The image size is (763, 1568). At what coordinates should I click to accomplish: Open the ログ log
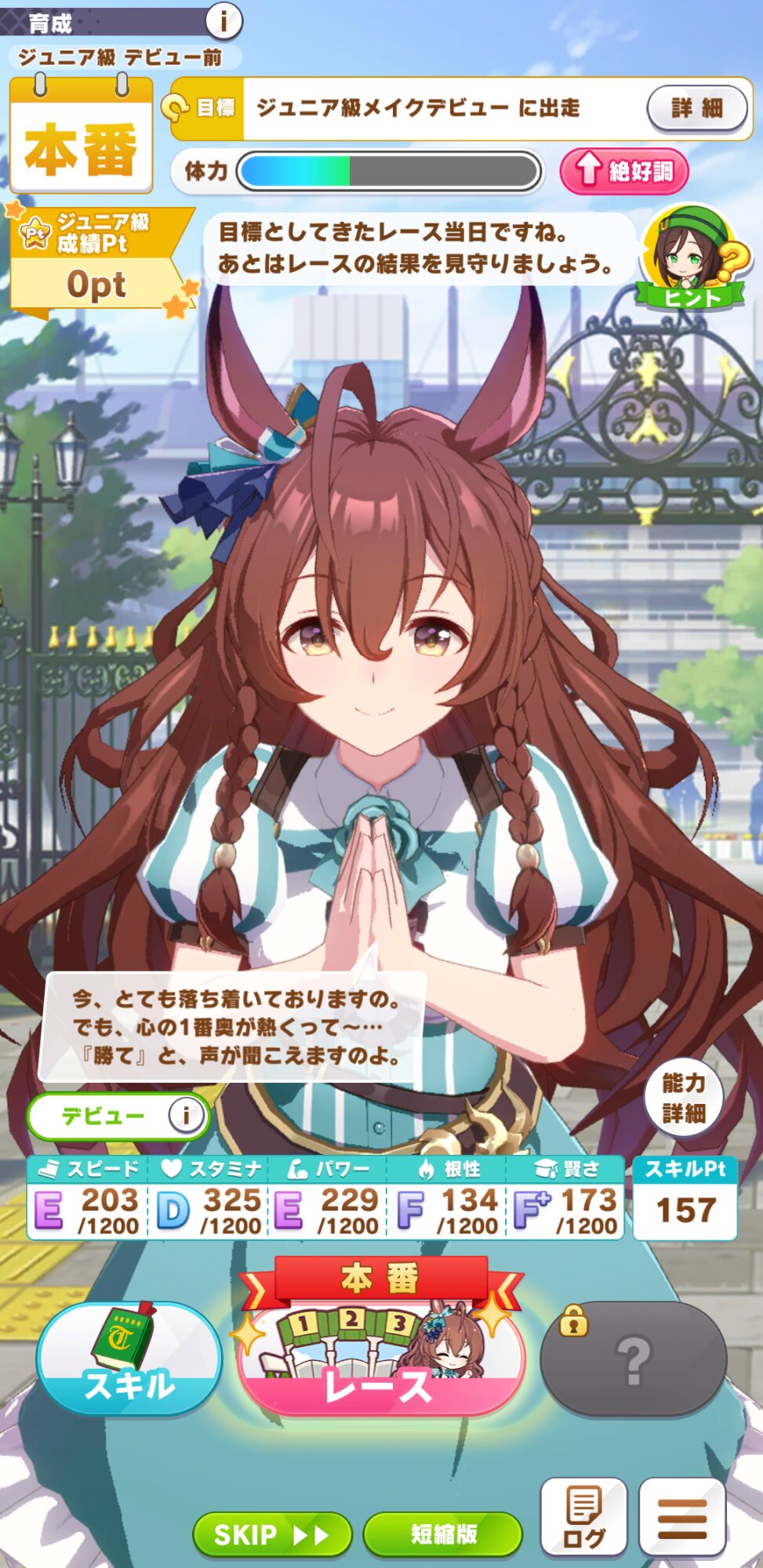click(x=584, y=1517)
